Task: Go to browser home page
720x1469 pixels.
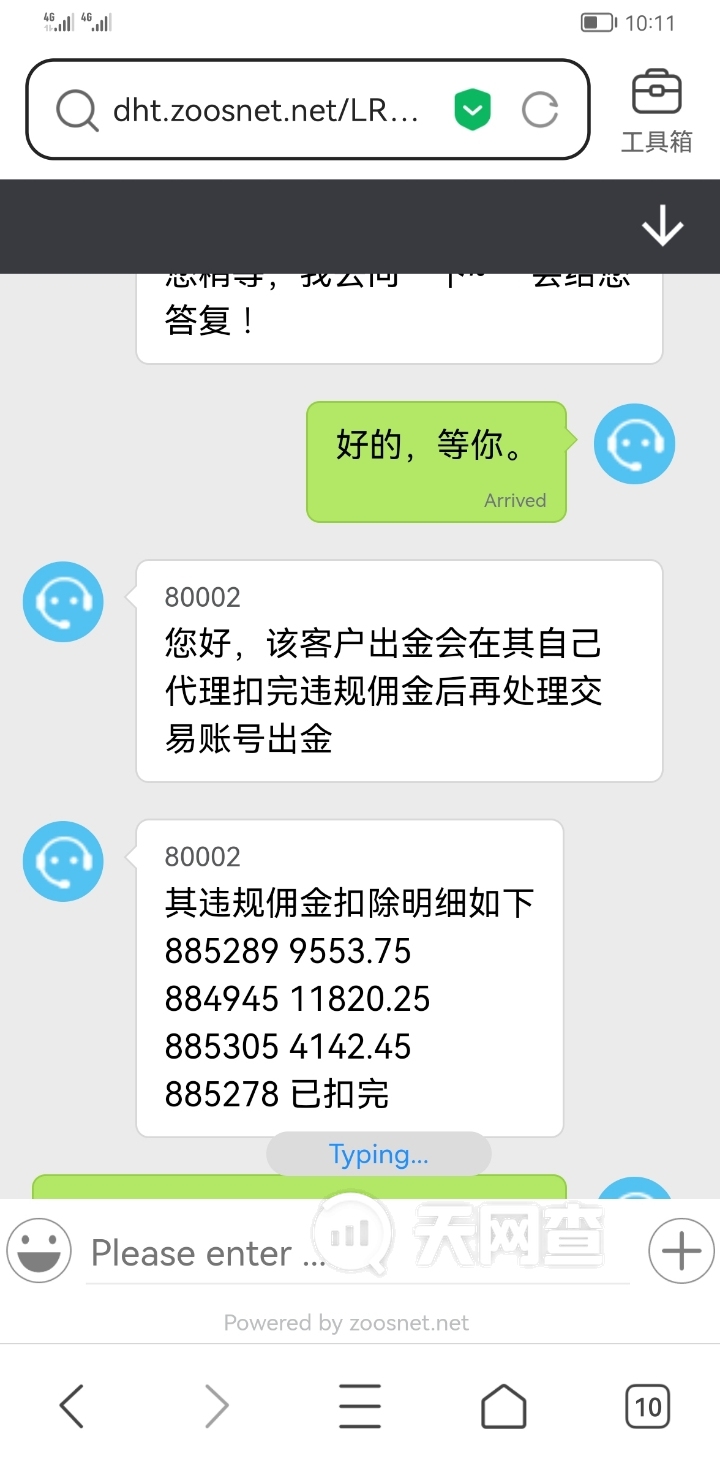Action: click(504, 1407)
